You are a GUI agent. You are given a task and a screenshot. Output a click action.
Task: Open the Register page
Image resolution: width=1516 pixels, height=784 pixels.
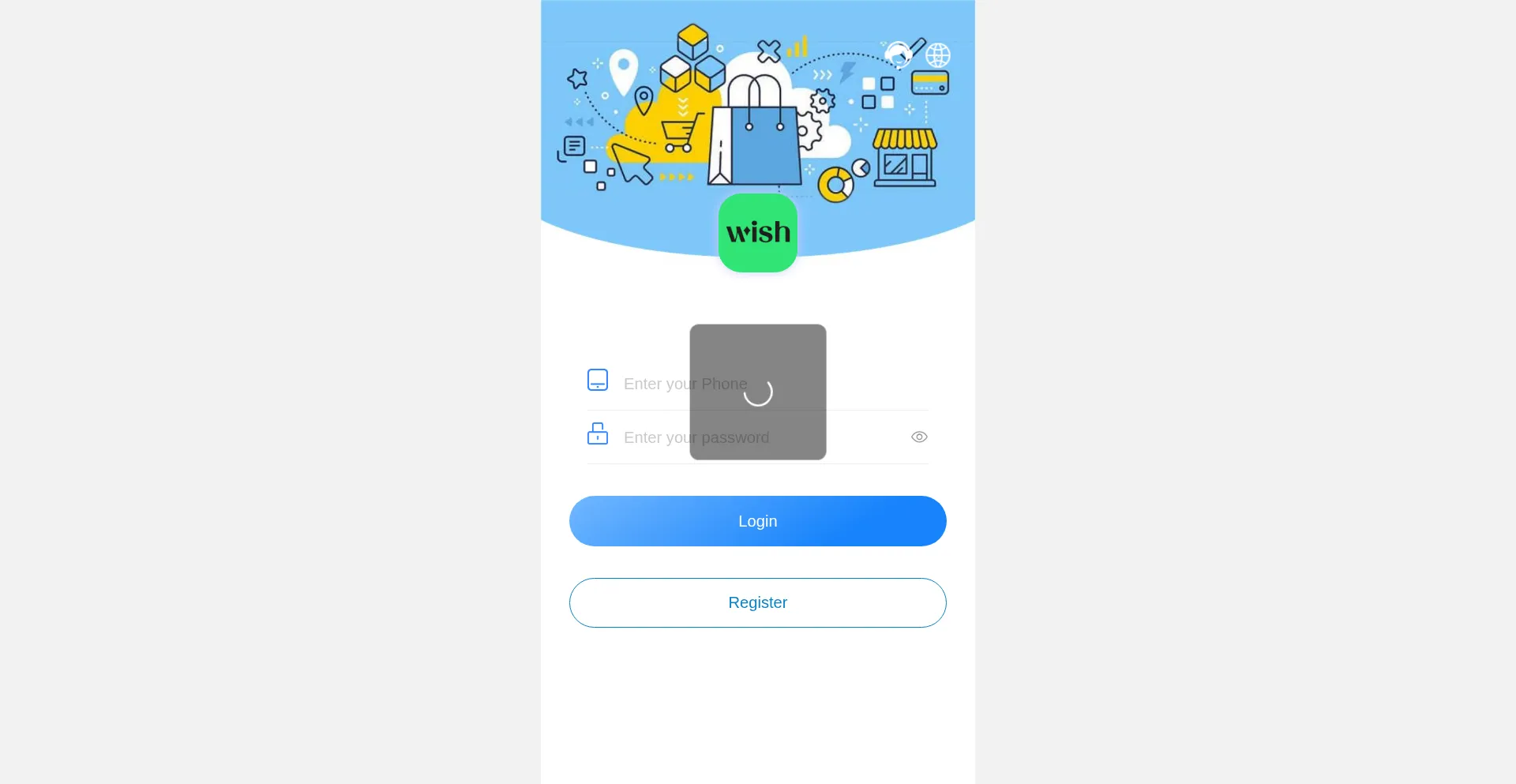[757, 602]
